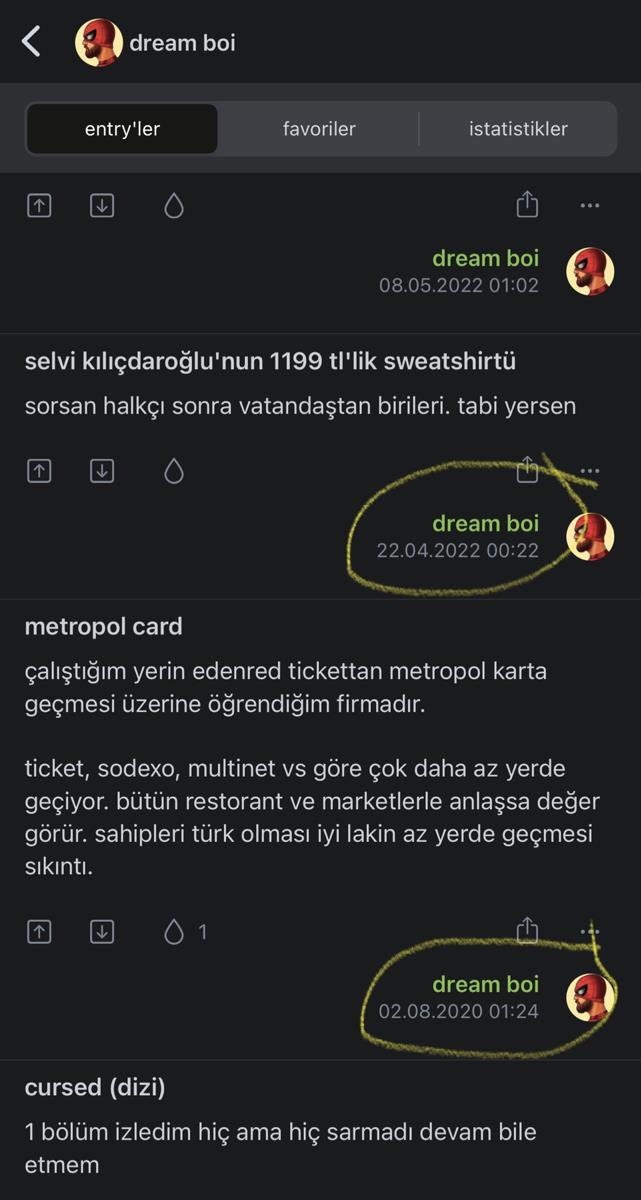The width and height of the screenshot is (641, 1200).
Task: Open overflow menu for the 08.05.2022 entry
Action: (590, 206)
